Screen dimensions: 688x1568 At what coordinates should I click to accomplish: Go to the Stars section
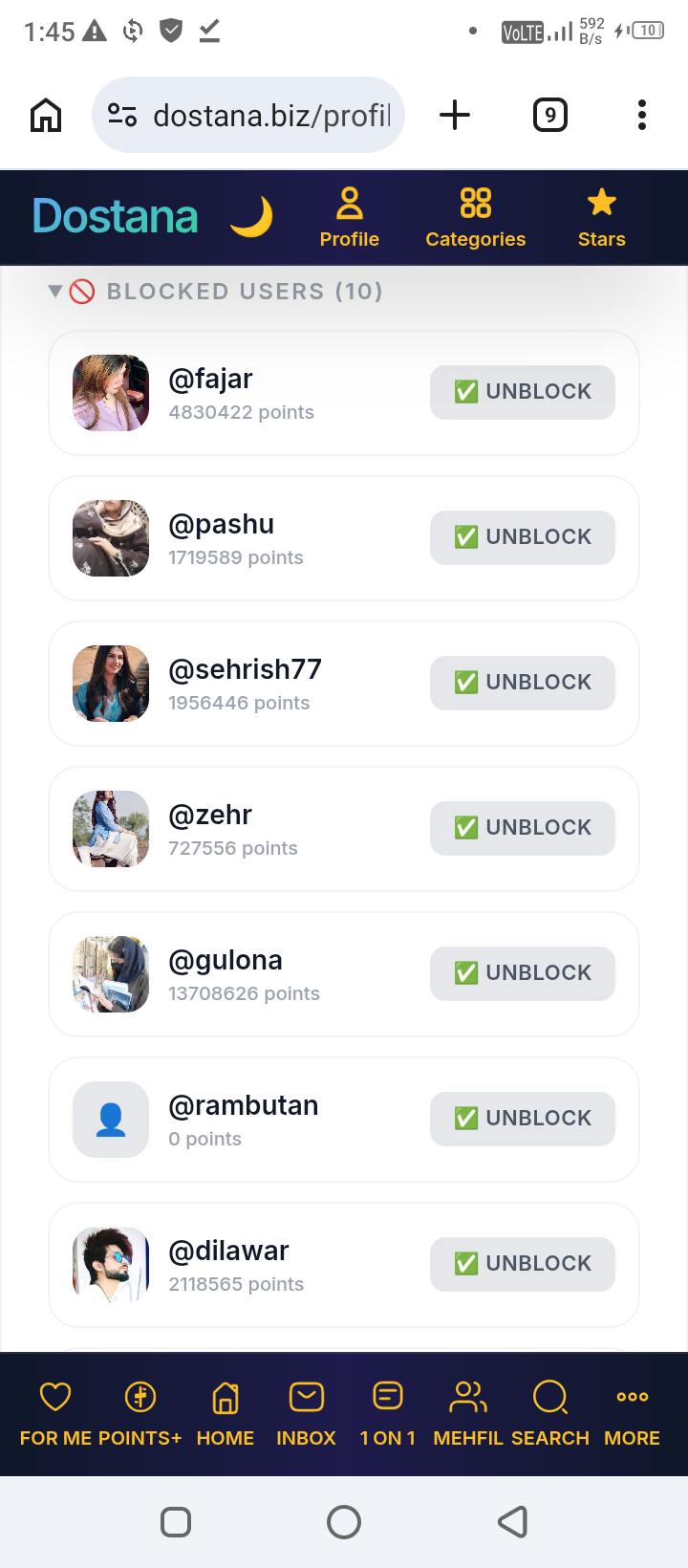pyautogui.click(x=602, y=218)
